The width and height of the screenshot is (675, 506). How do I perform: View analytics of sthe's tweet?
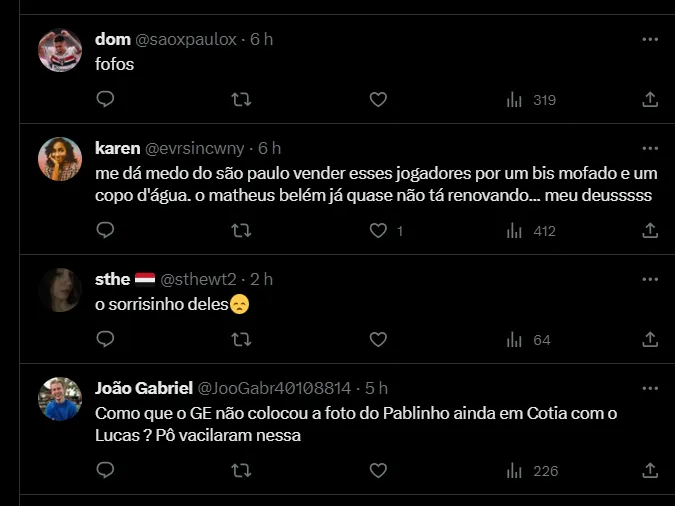(x=530, y=340)
